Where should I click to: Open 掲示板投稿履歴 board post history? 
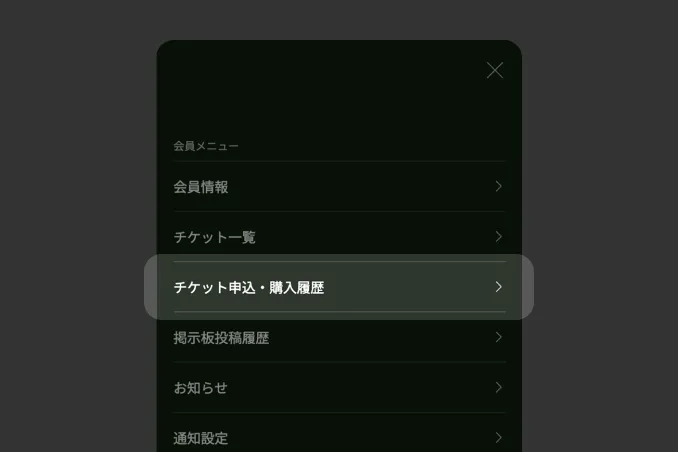[338, 338]
